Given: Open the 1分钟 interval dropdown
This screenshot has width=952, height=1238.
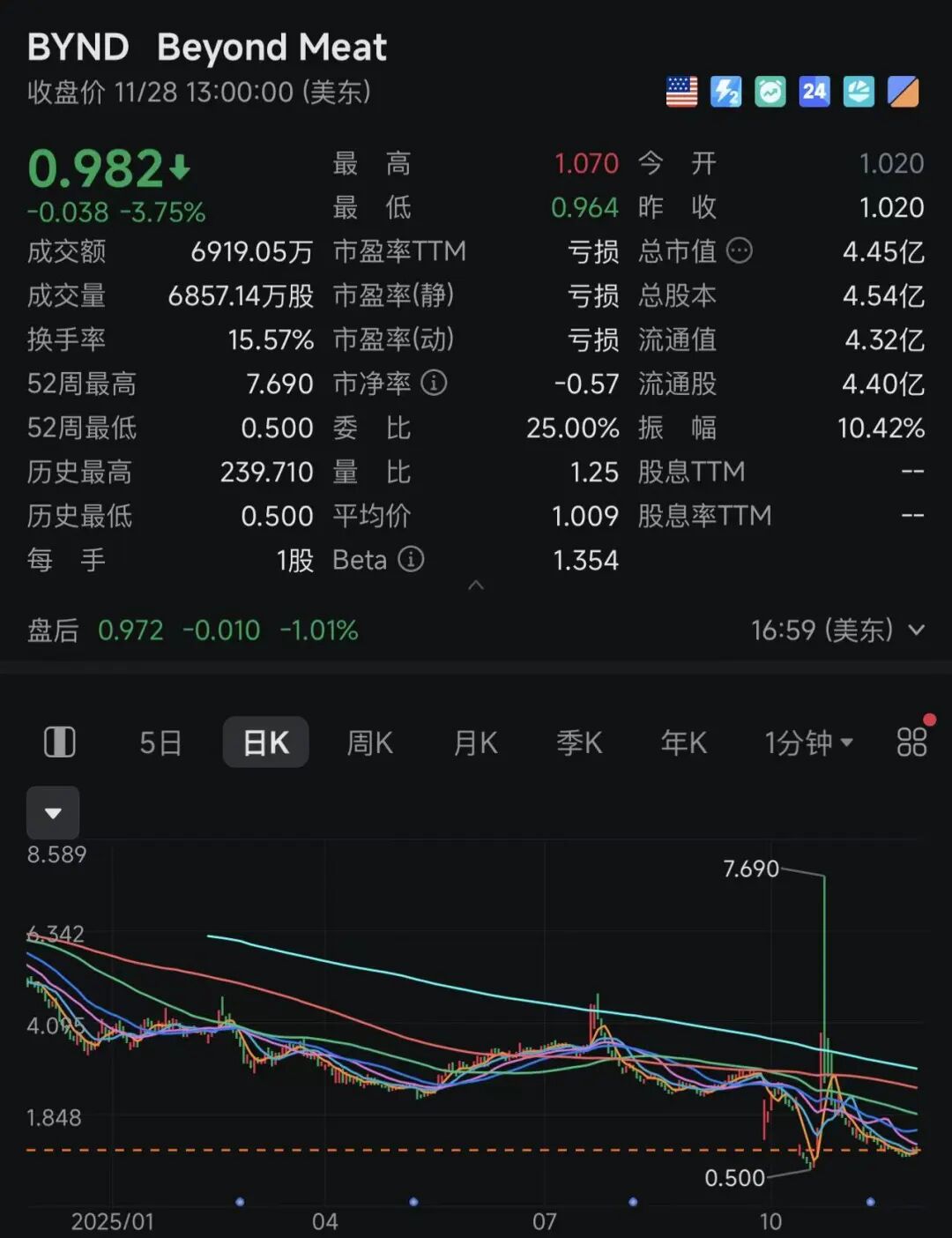Looking at the screenshot, I should (807, 742).
